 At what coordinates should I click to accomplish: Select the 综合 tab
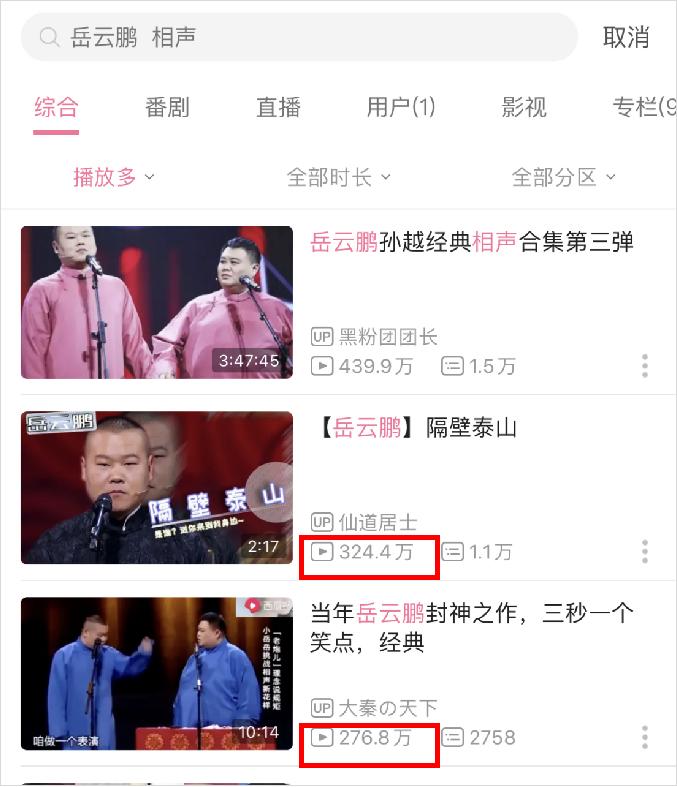click(x=56, y=108)
